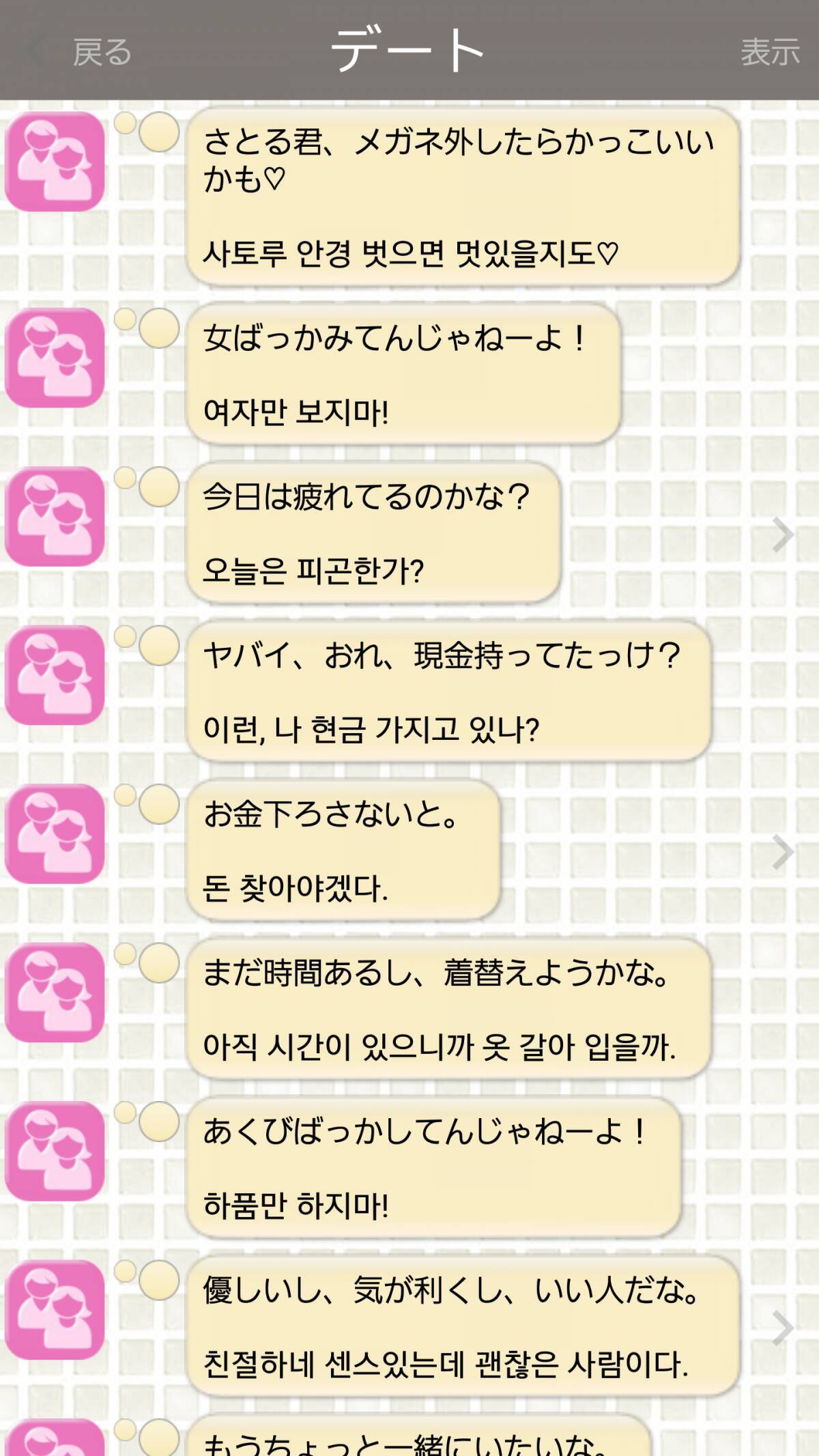Open the phrase さとる君、メガネ外したらかっこいいかも

point(462,196)
